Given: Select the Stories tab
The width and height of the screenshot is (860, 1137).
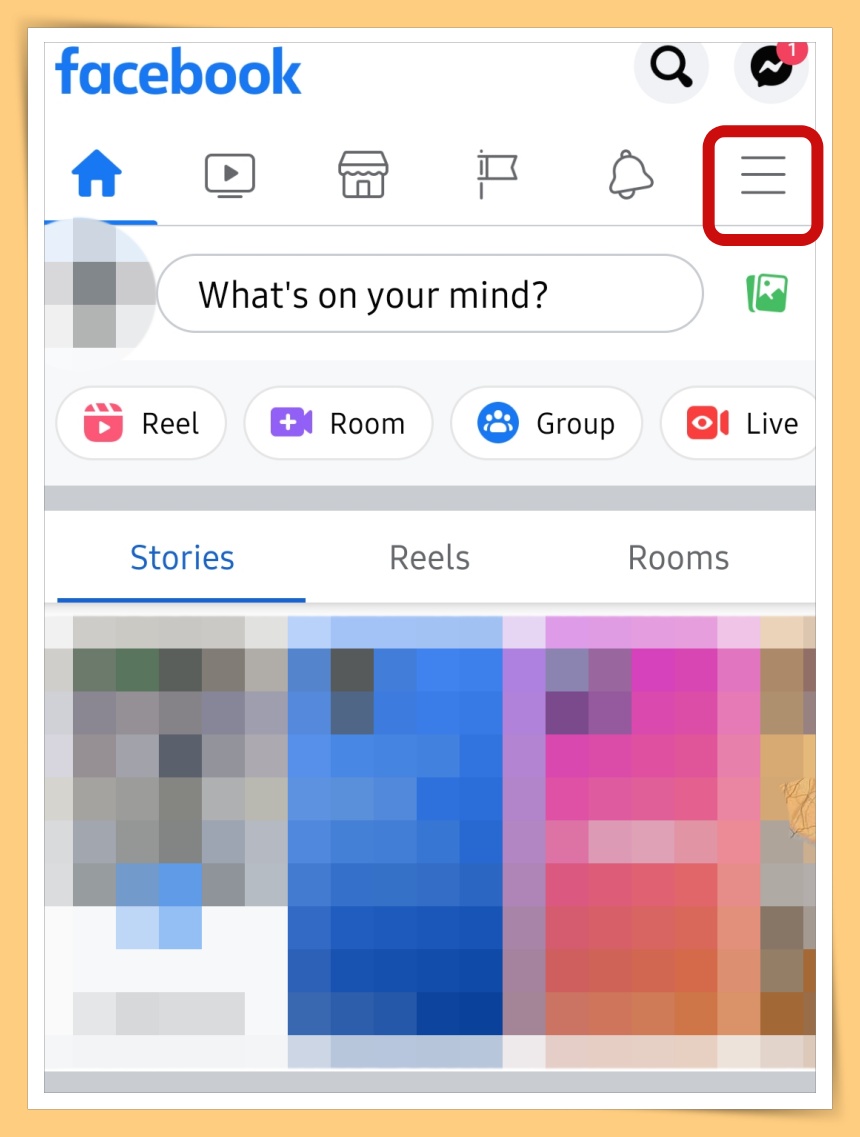Looking at the screenshot, I should coord(182,558).
